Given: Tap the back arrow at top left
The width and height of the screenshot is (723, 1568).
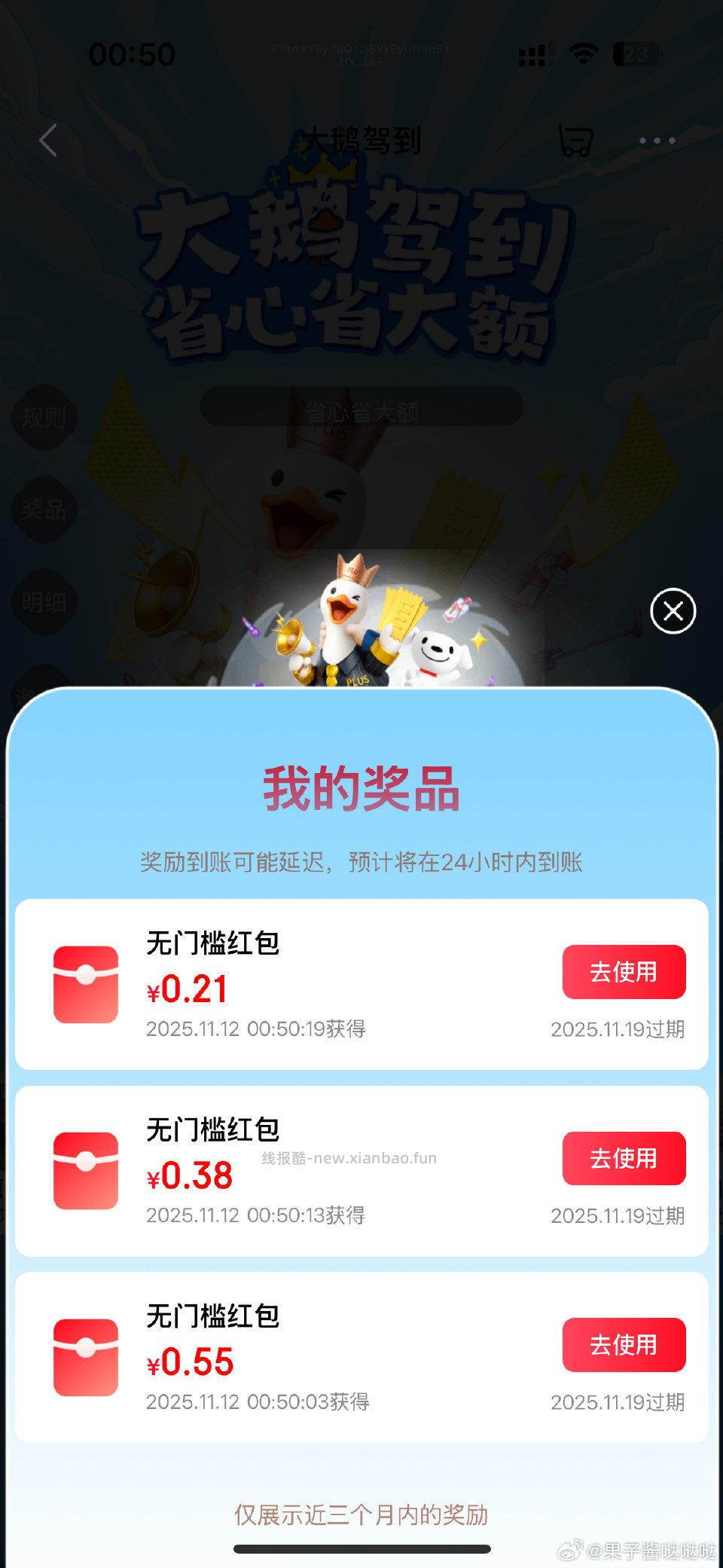Looking at the screenshot, I should click(x=47, y=140).
